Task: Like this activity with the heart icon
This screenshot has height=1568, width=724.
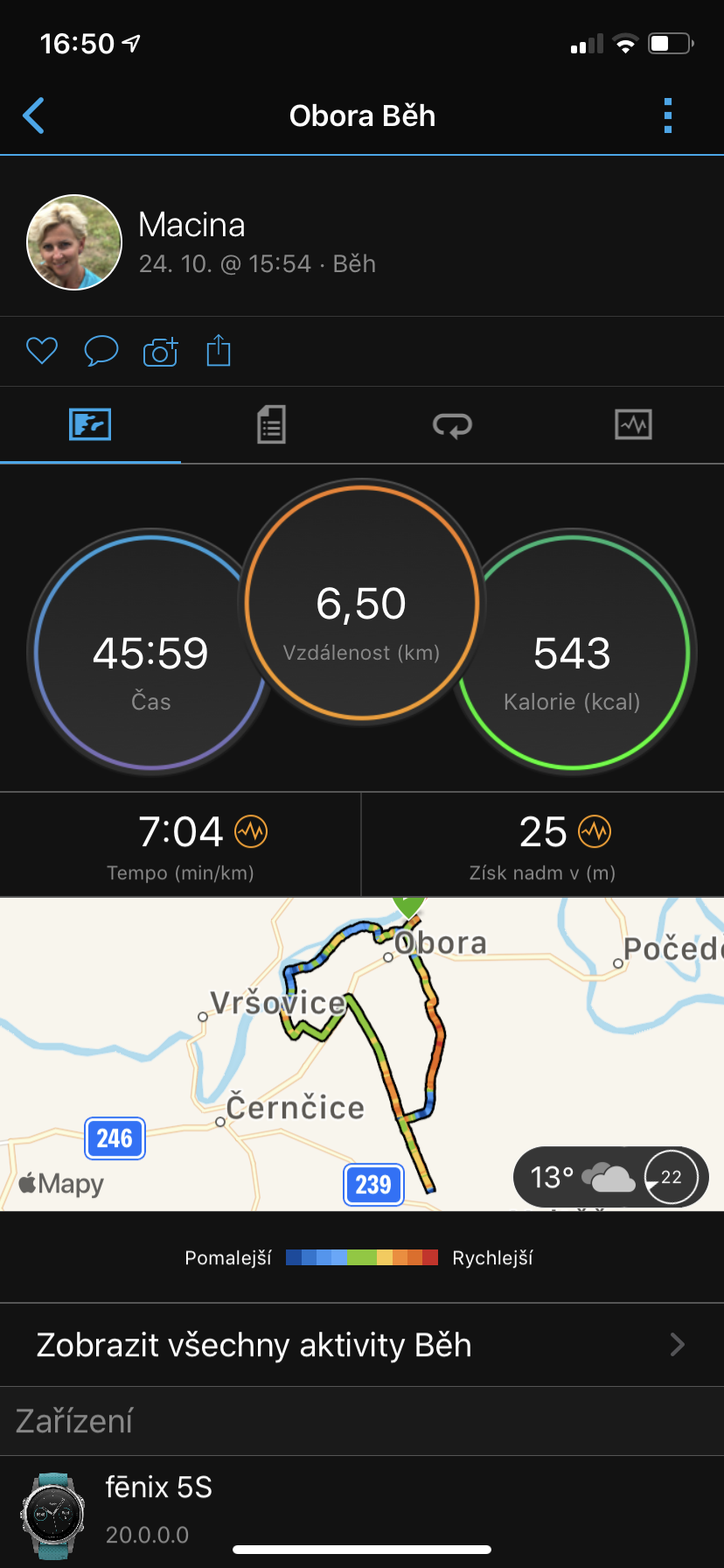Action: point(42,352)
